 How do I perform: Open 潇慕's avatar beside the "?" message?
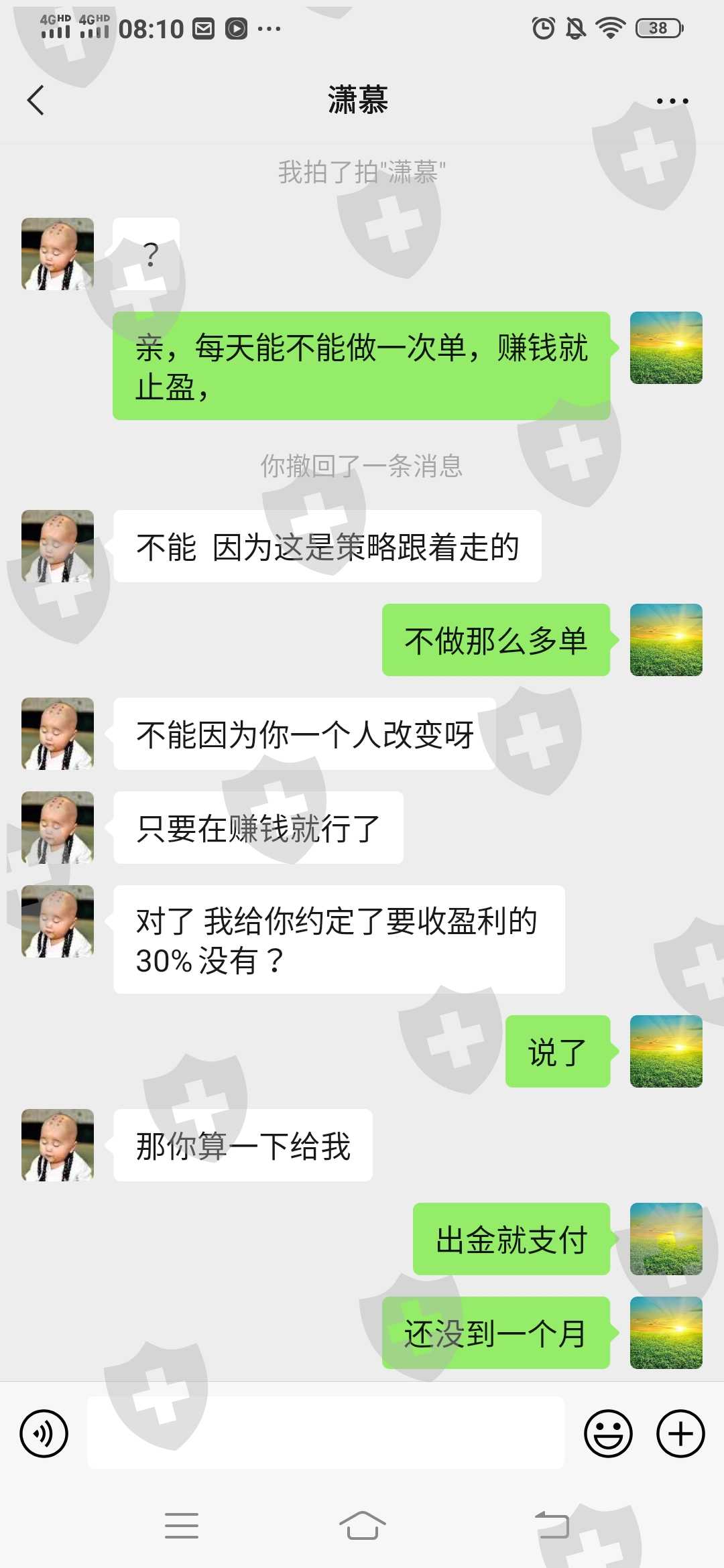click(x=58, y=254)
